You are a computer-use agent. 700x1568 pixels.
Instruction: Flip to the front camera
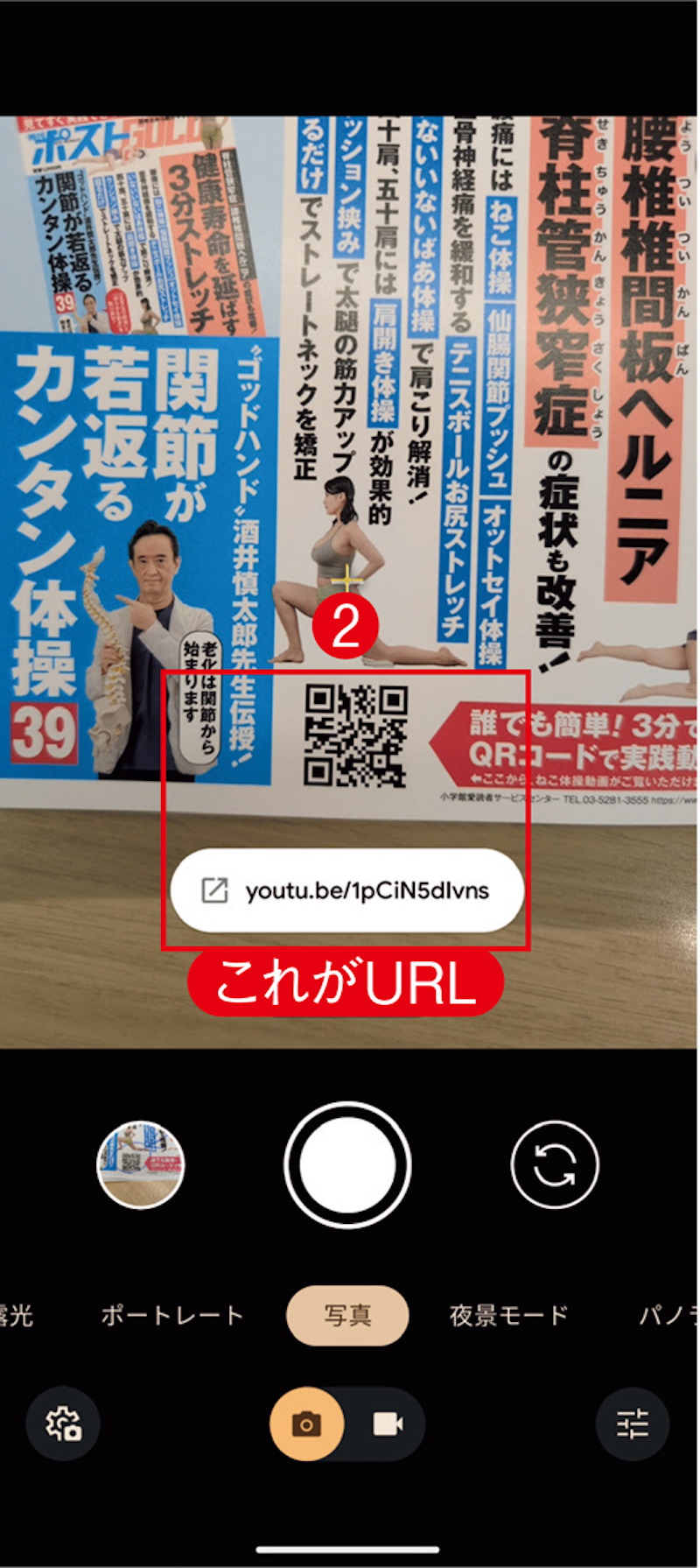pyautogui.click(x=555, y=1164)
